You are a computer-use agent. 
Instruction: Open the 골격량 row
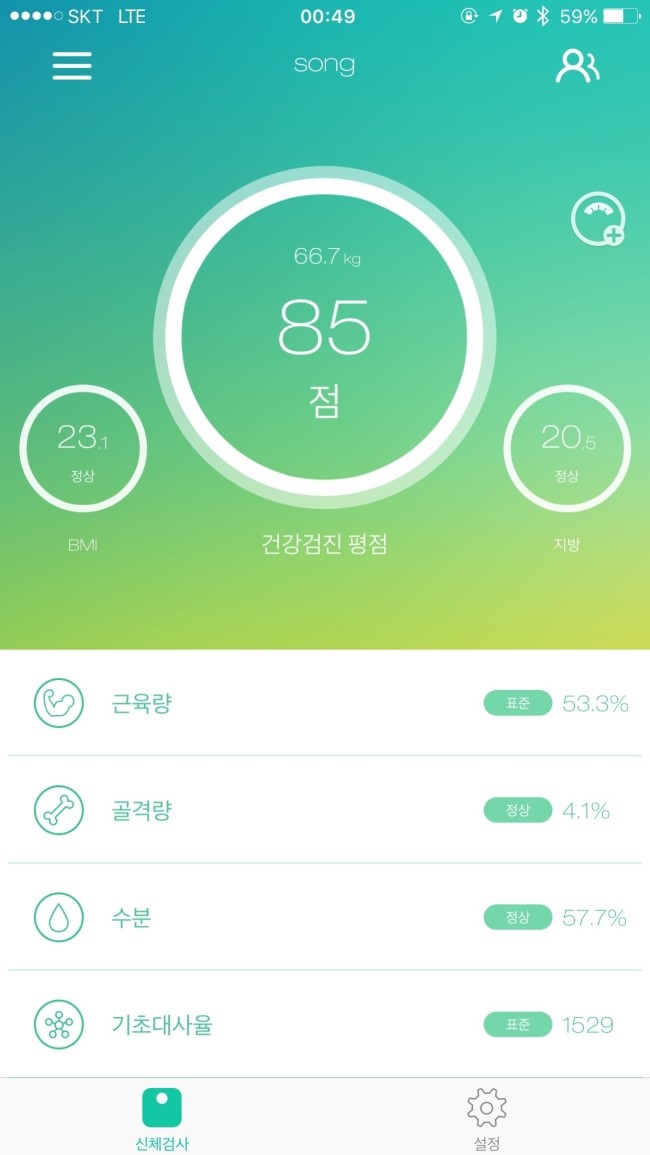pos(325,810)
